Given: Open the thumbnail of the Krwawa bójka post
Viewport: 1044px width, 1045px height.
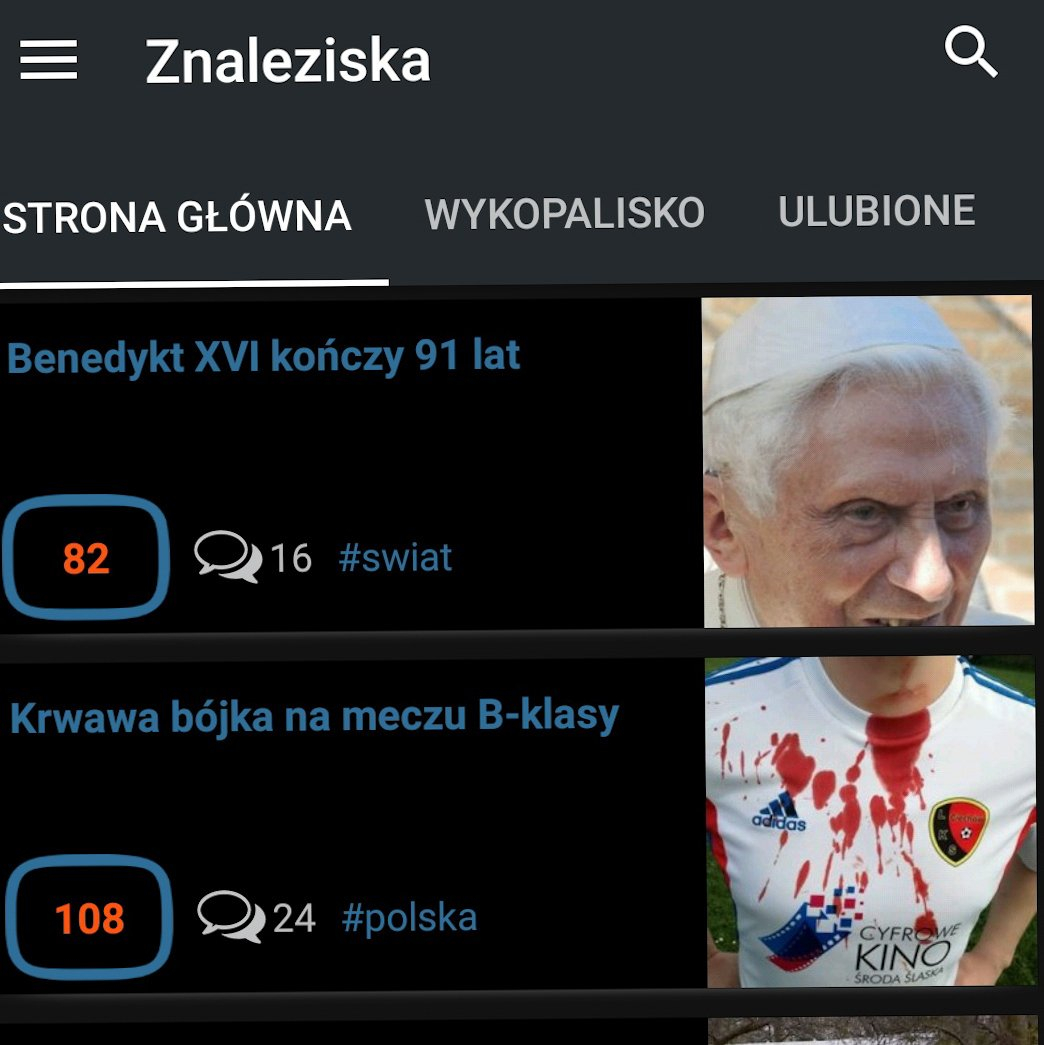Looking at the screenshot, I should pos(870,822).
